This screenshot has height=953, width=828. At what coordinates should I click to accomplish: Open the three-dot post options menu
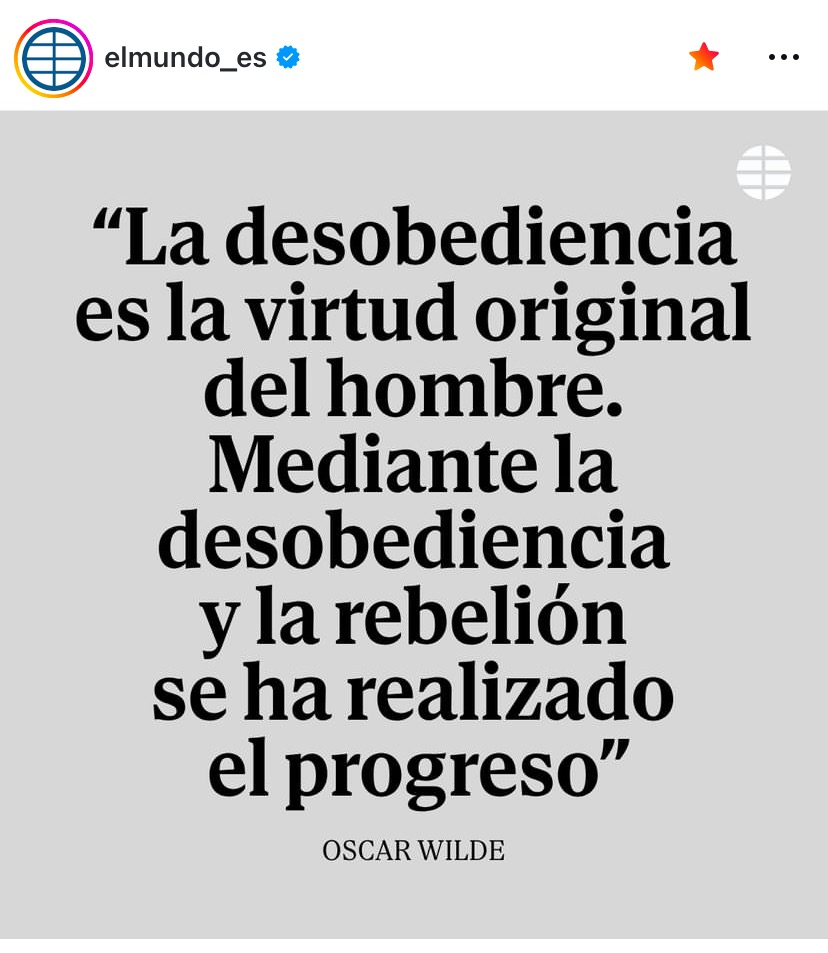click(x=784, y=57)
